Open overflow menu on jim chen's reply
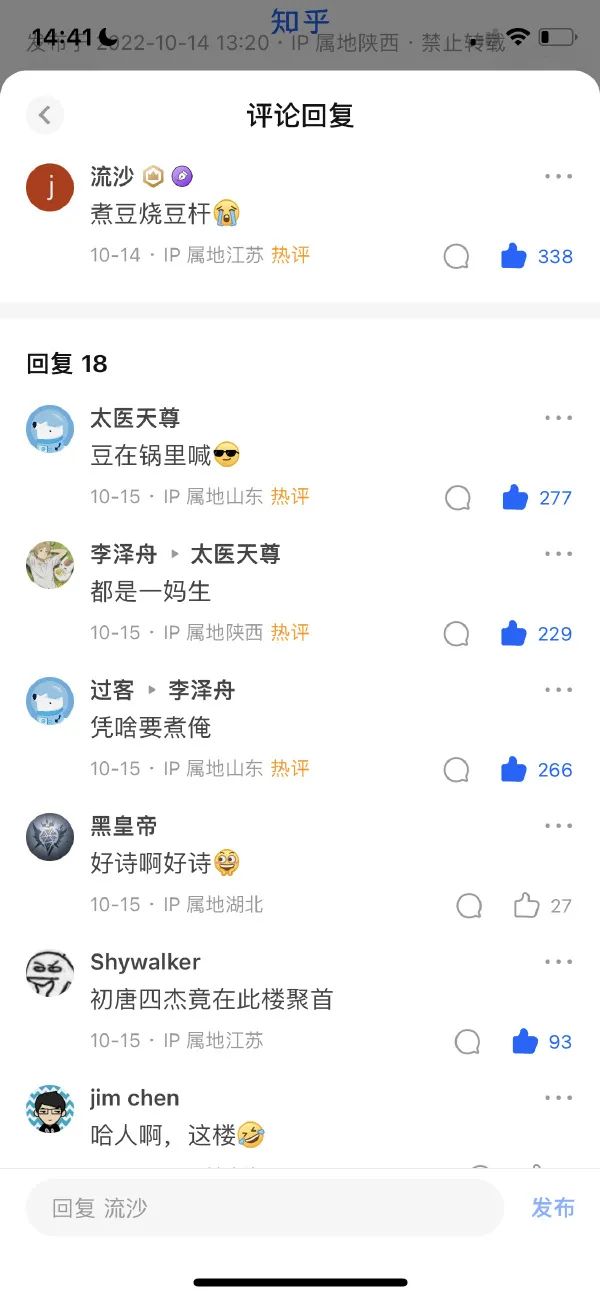The image size is (600, 1299). (558, 1098)
